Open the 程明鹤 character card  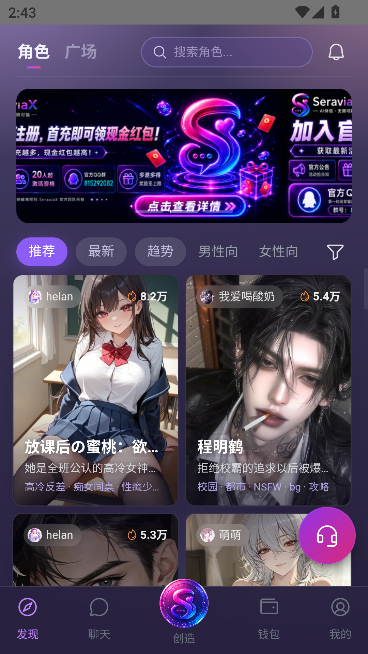pos(268,390)
